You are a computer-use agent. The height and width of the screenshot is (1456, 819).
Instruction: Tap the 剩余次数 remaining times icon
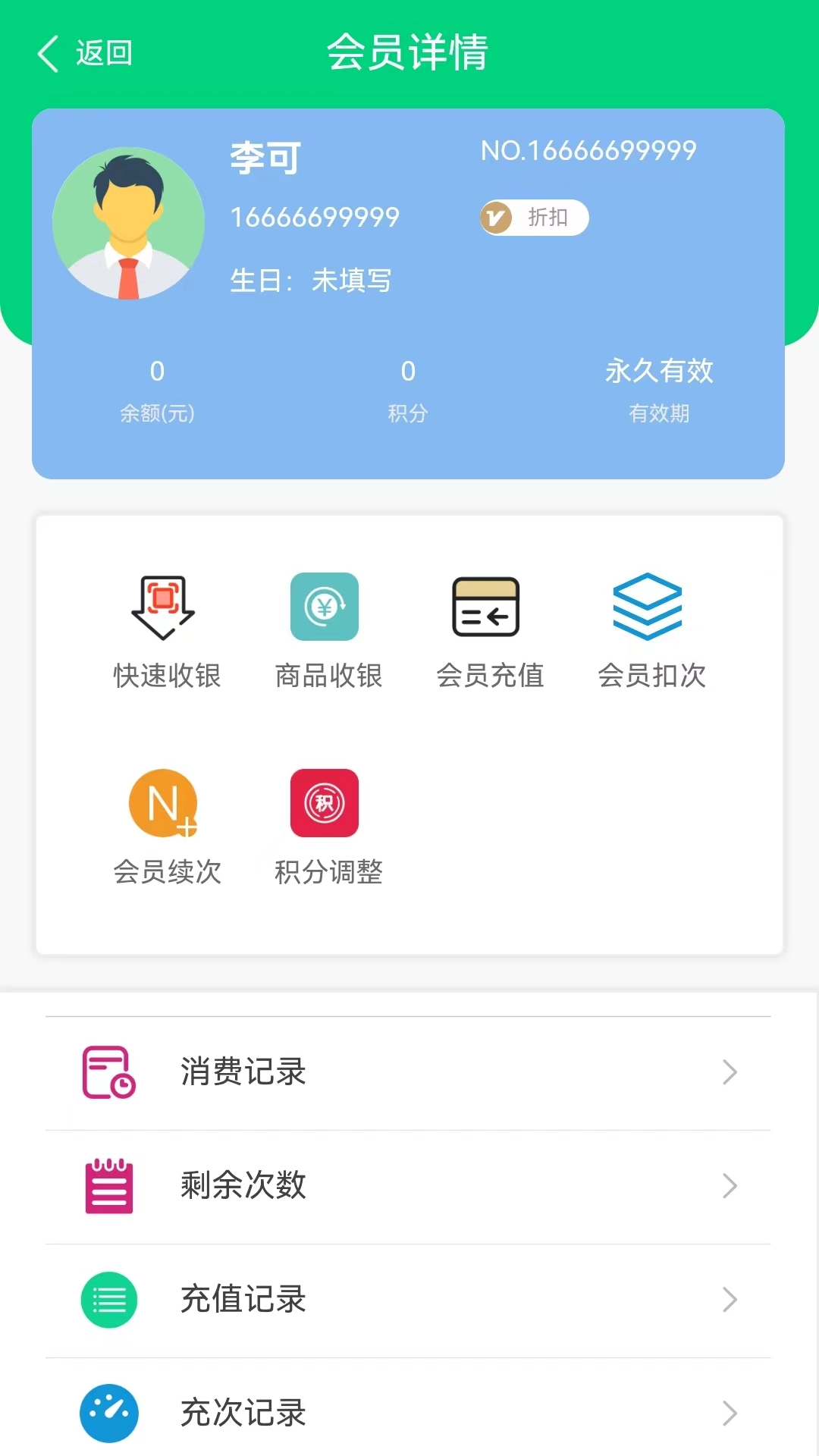pyautogui.click(x=108, y=1186)
